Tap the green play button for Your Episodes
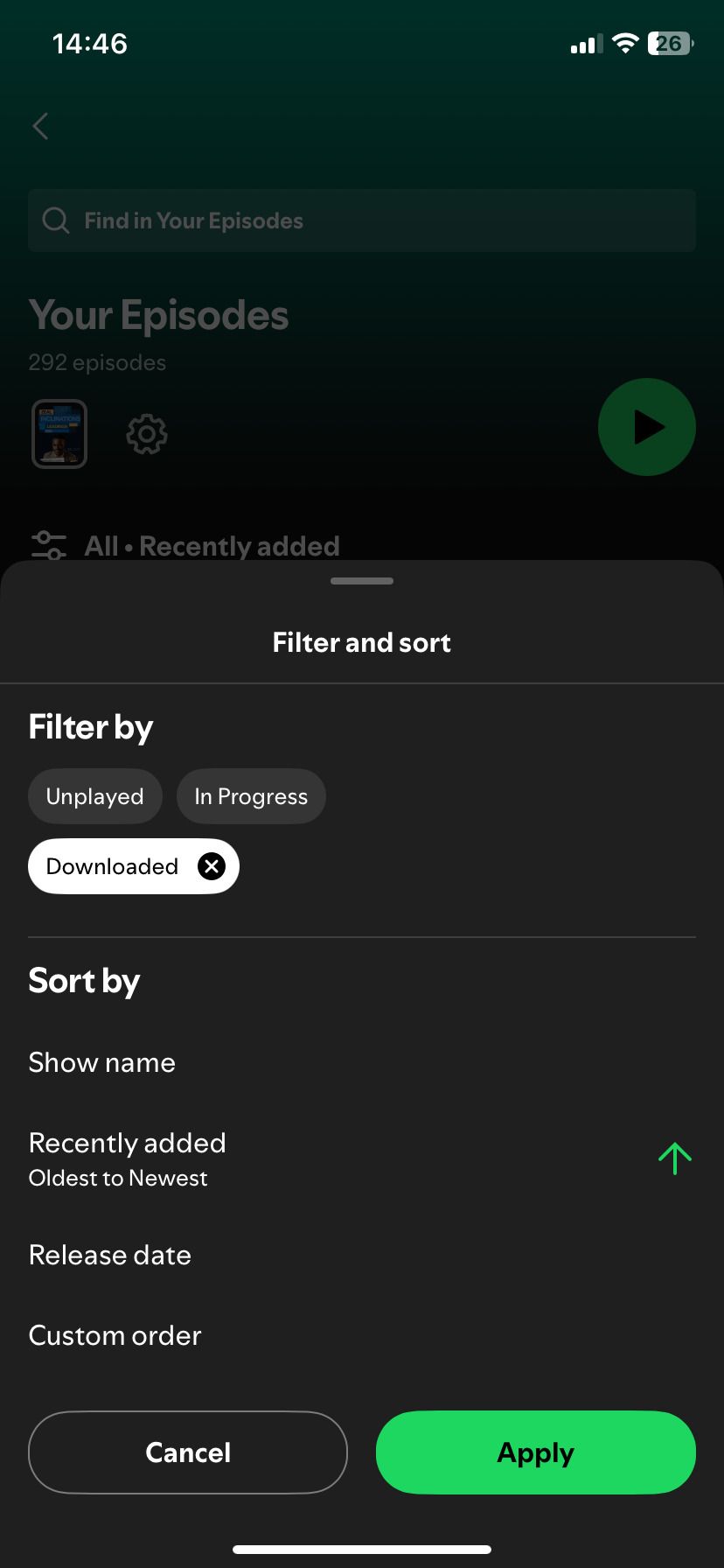This screenshot has height=1568, width=724. pos(646,427)
